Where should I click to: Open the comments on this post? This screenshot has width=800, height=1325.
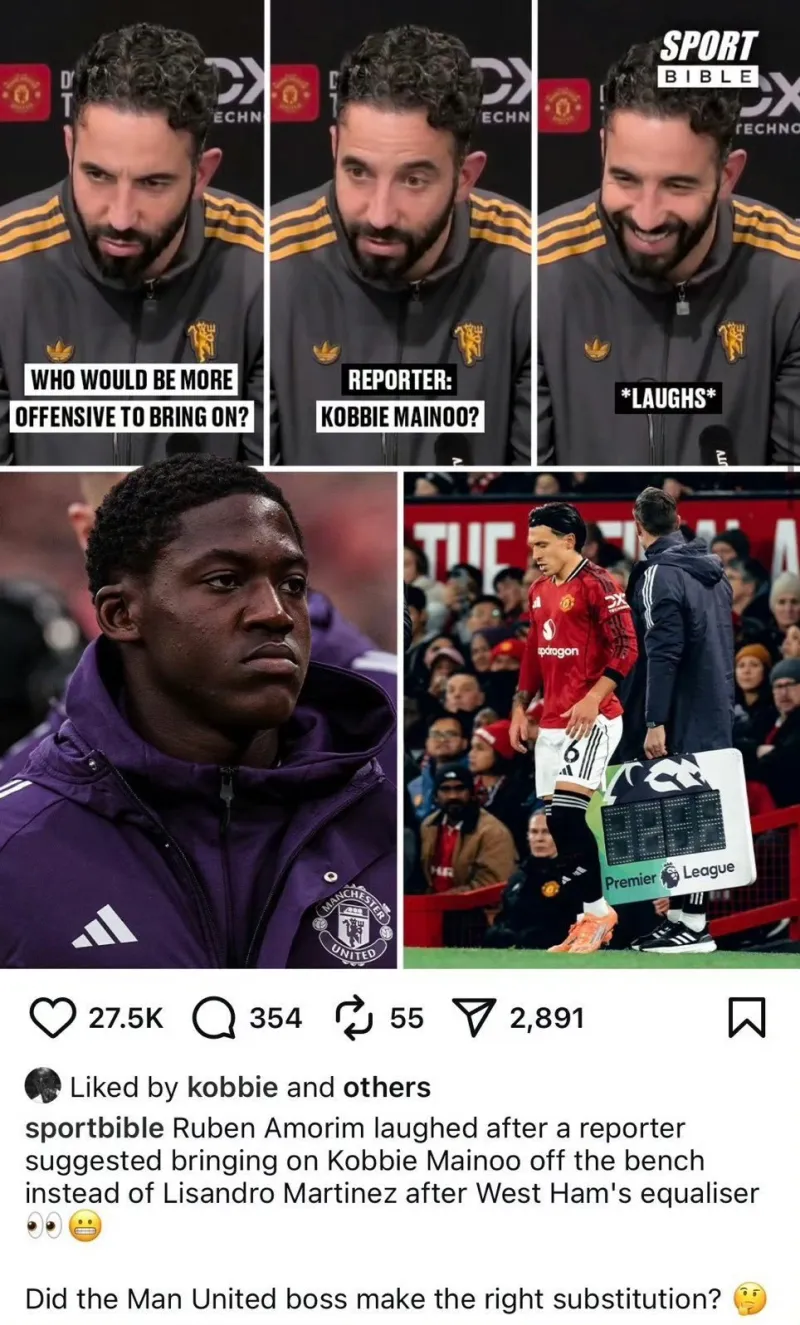[x=213, y=1018]
